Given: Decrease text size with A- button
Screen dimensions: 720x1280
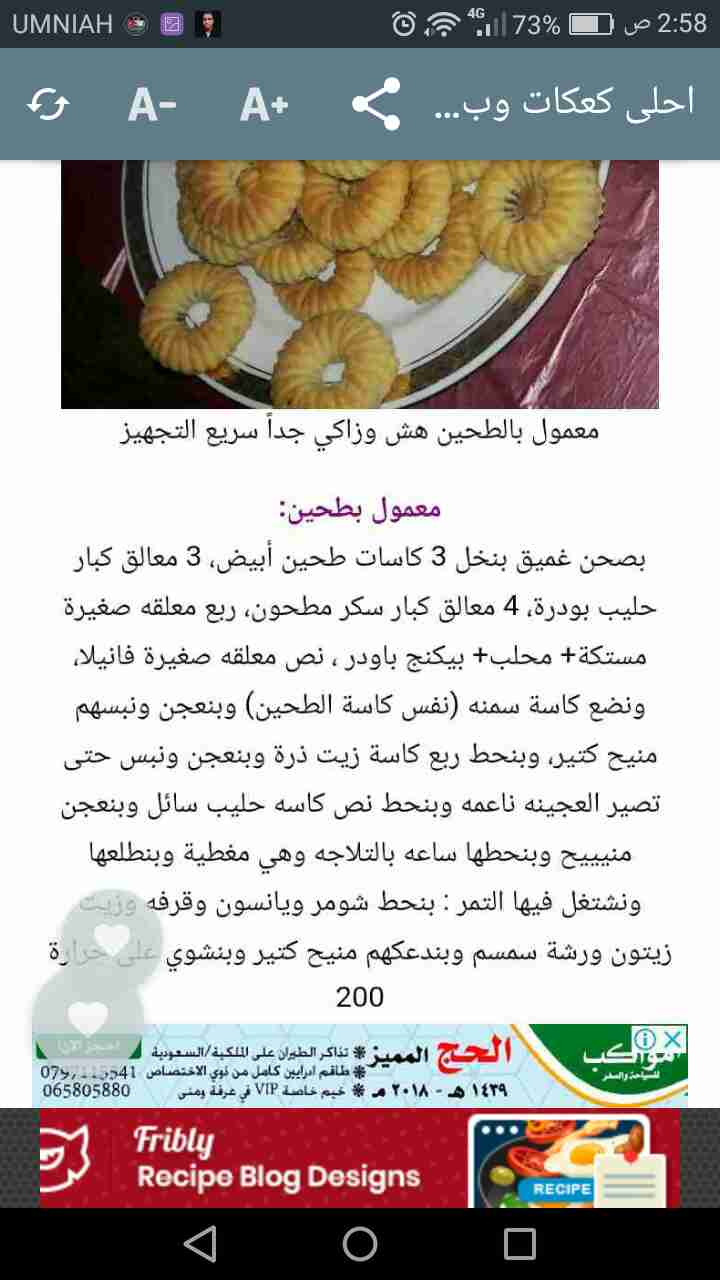Looking at the screenshot, I should (x=152, y=105).
